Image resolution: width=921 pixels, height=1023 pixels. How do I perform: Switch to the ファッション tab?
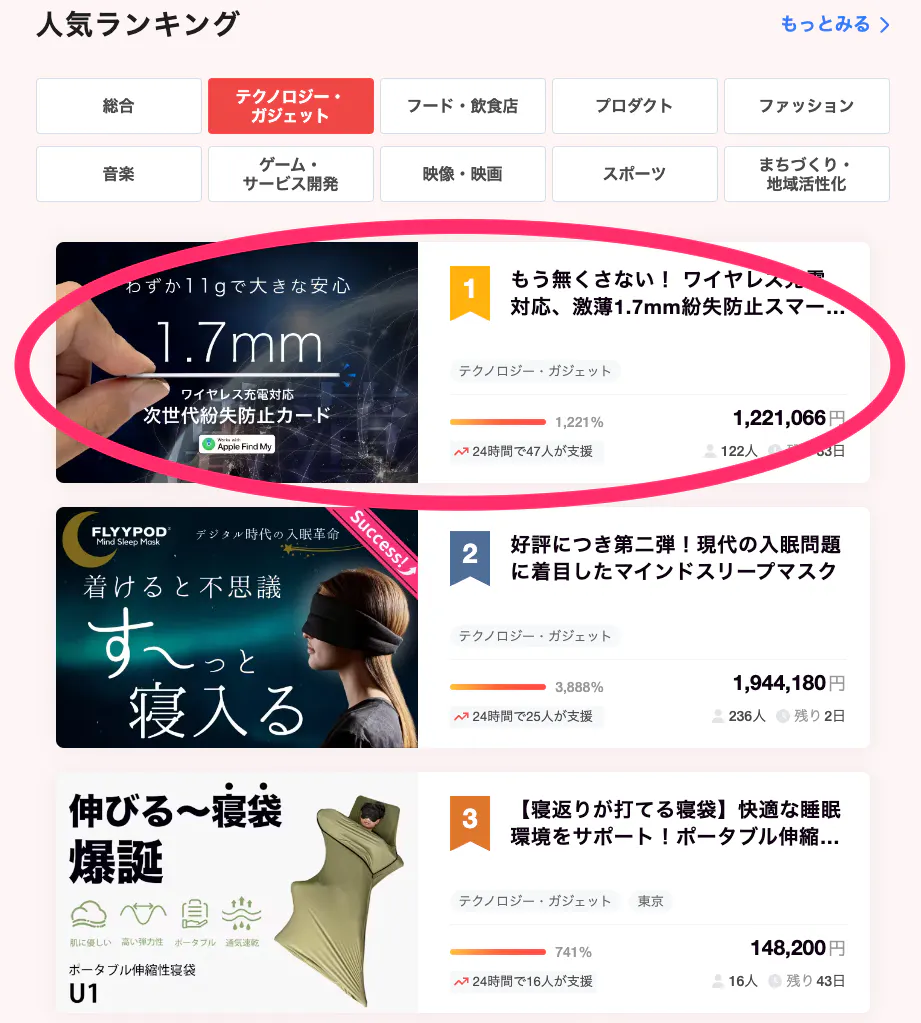806,106
